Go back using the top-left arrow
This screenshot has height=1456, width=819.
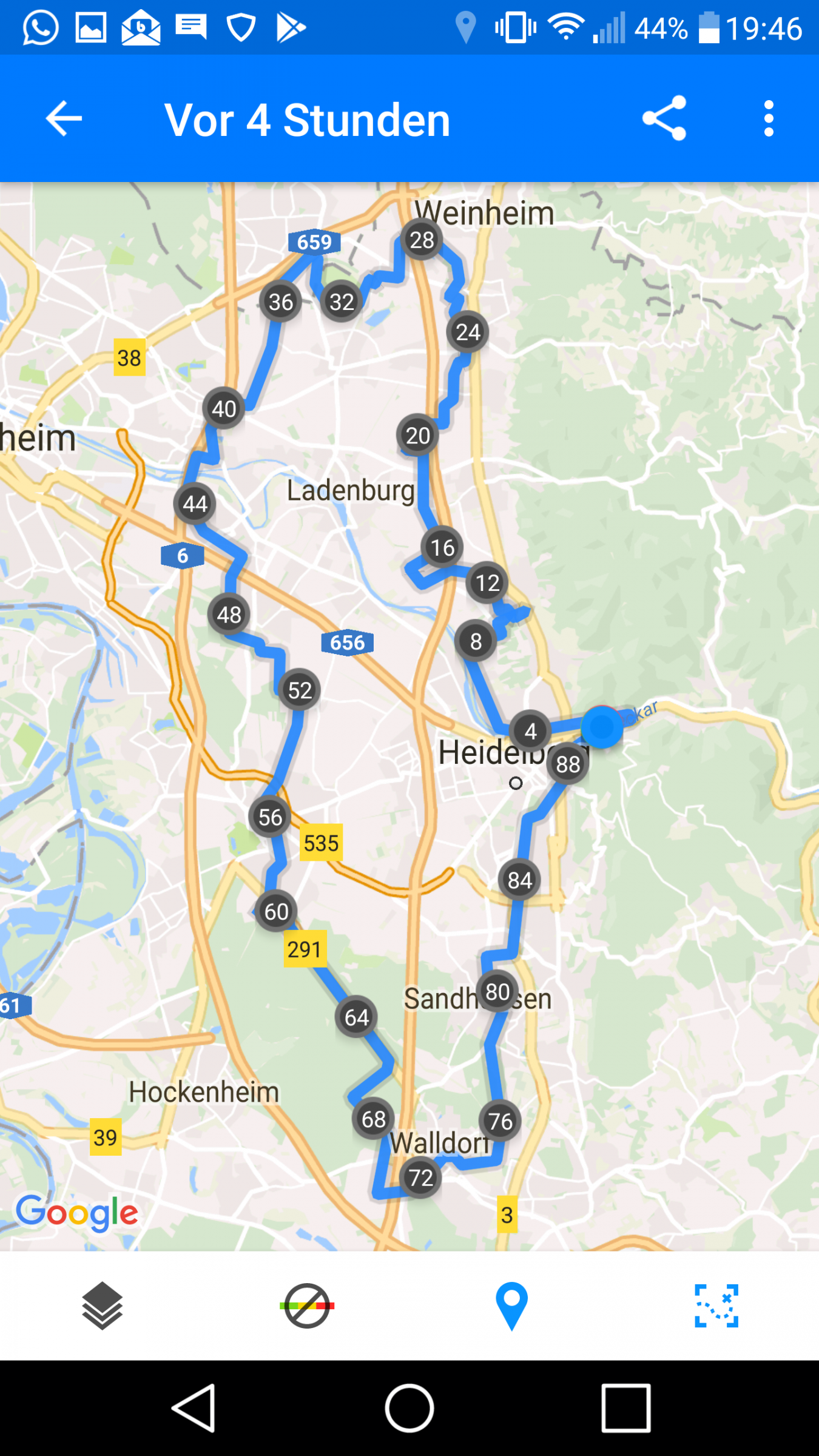[x=64, y=118]
